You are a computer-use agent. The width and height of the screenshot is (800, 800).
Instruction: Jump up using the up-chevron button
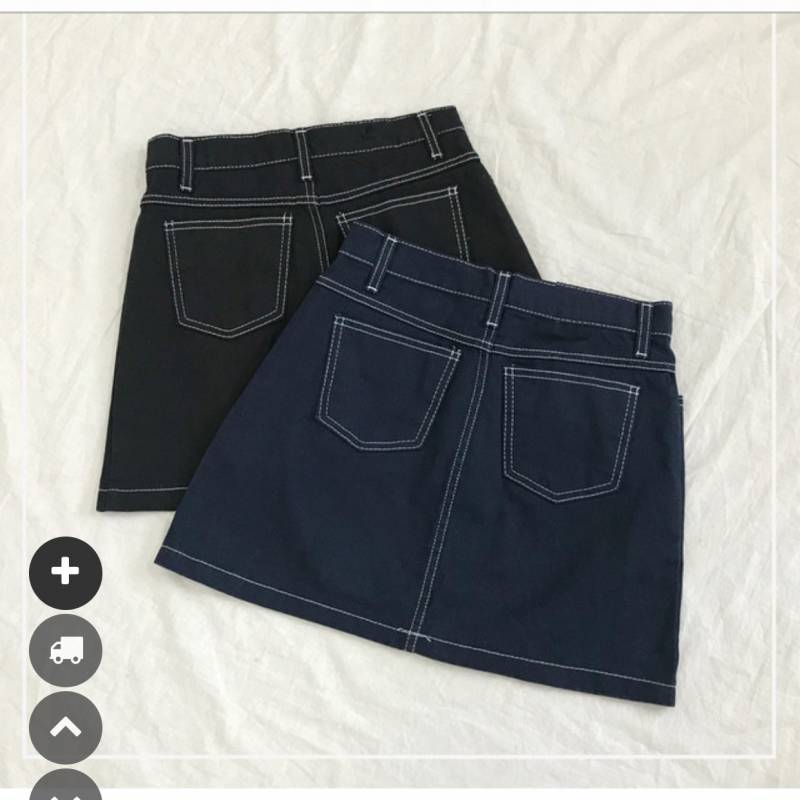coord(66,727)
